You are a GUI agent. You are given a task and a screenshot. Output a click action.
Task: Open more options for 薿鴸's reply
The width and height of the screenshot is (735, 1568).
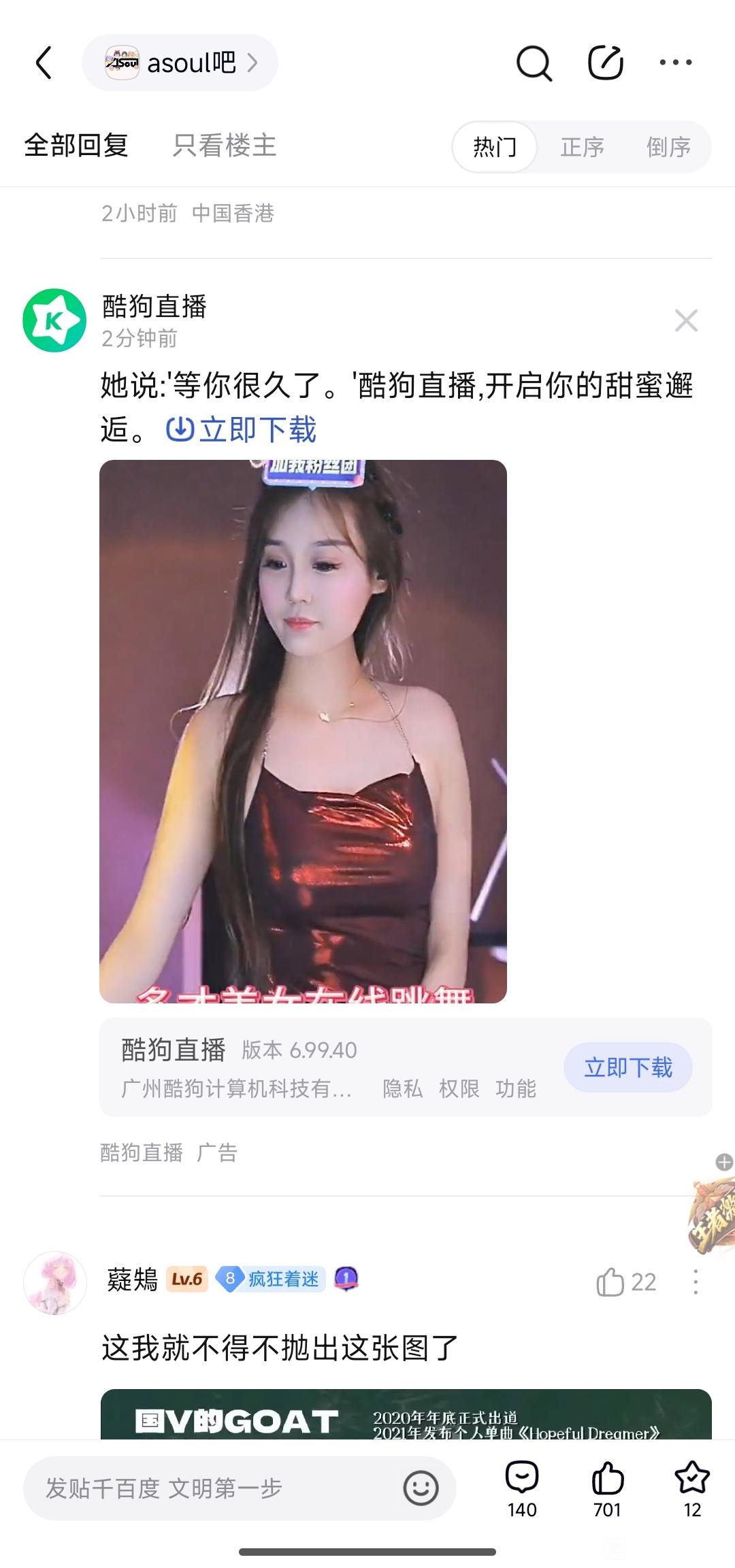point(696,1282)
